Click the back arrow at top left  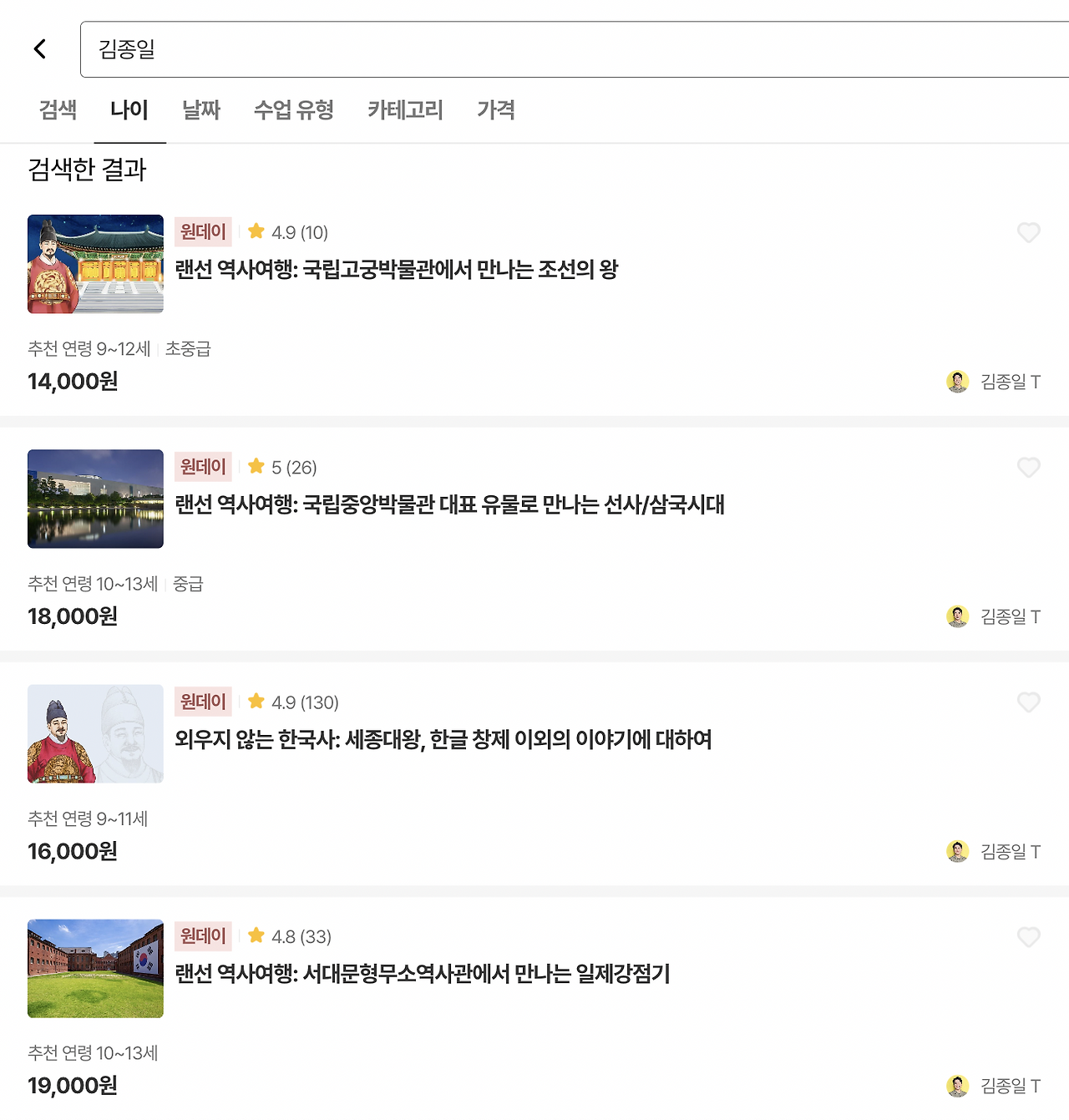pyautogui.click(x=39, y=48)
